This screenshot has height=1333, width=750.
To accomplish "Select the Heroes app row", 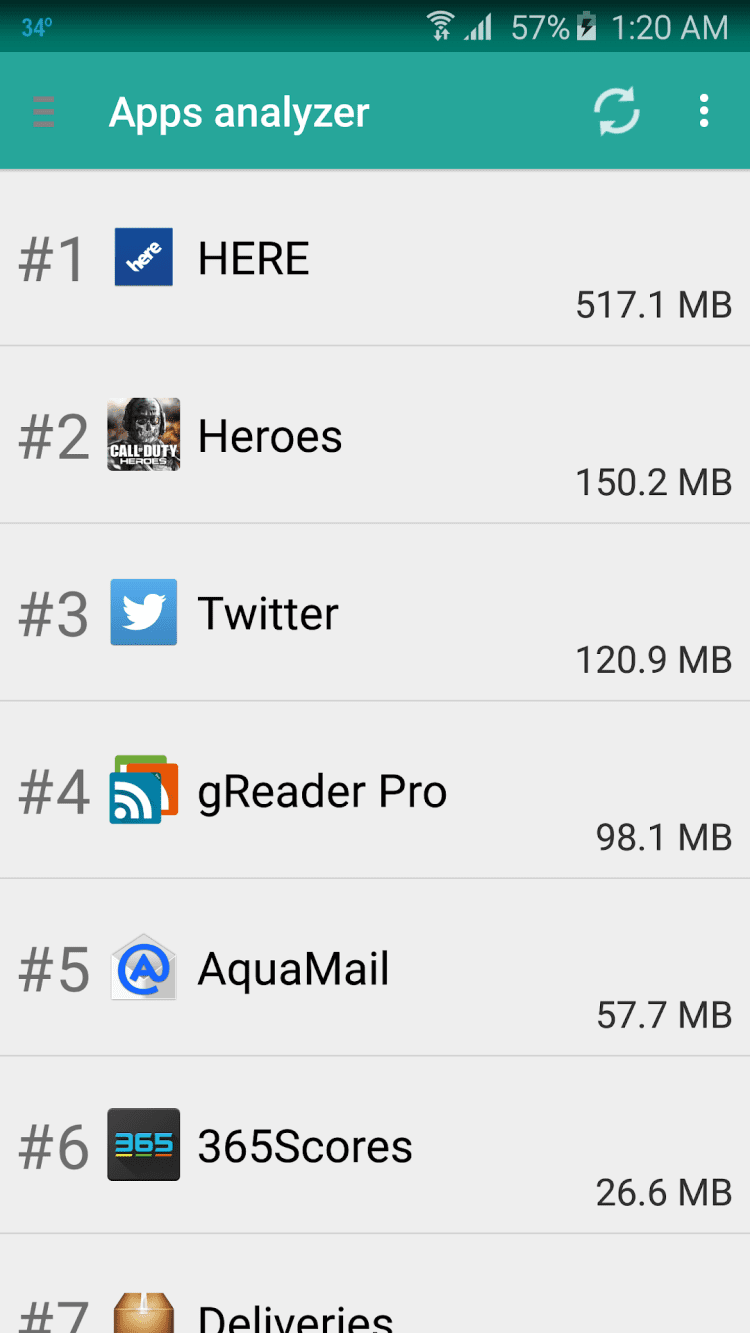I will click(375, 437).
